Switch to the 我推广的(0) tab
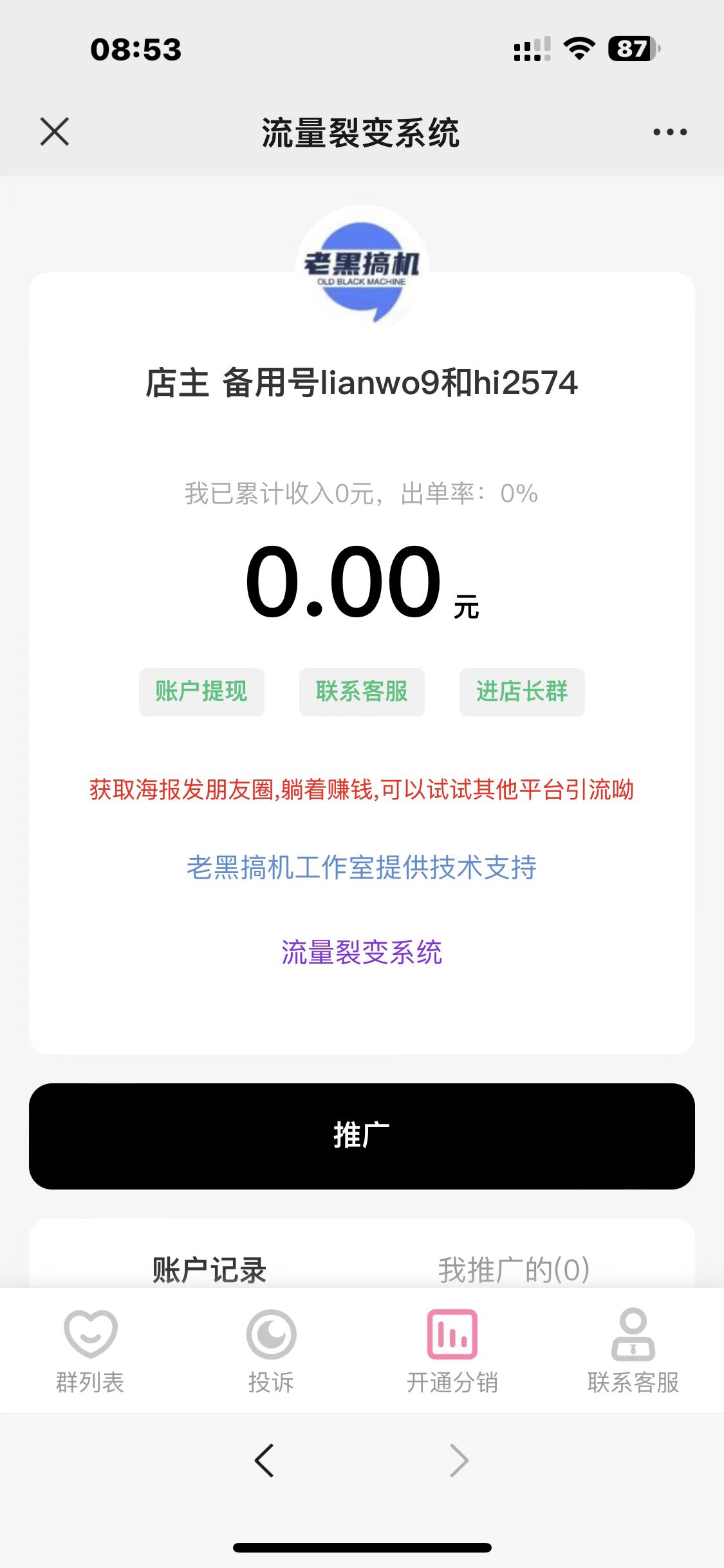Viewport: 724px width, 1568px height. pyautogui.click(x=514, y=1269)
